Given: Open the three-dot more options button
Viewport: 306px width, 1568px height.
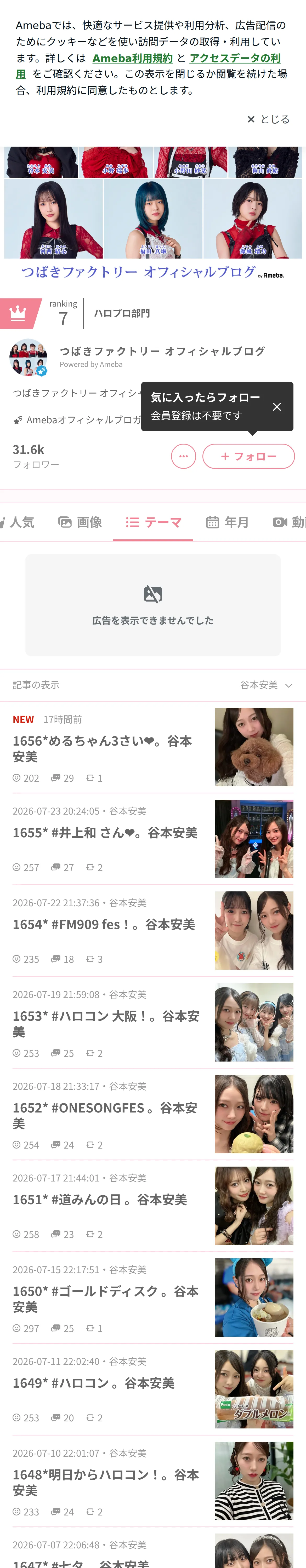Looking at the screenshot, I should coord(184,457).
